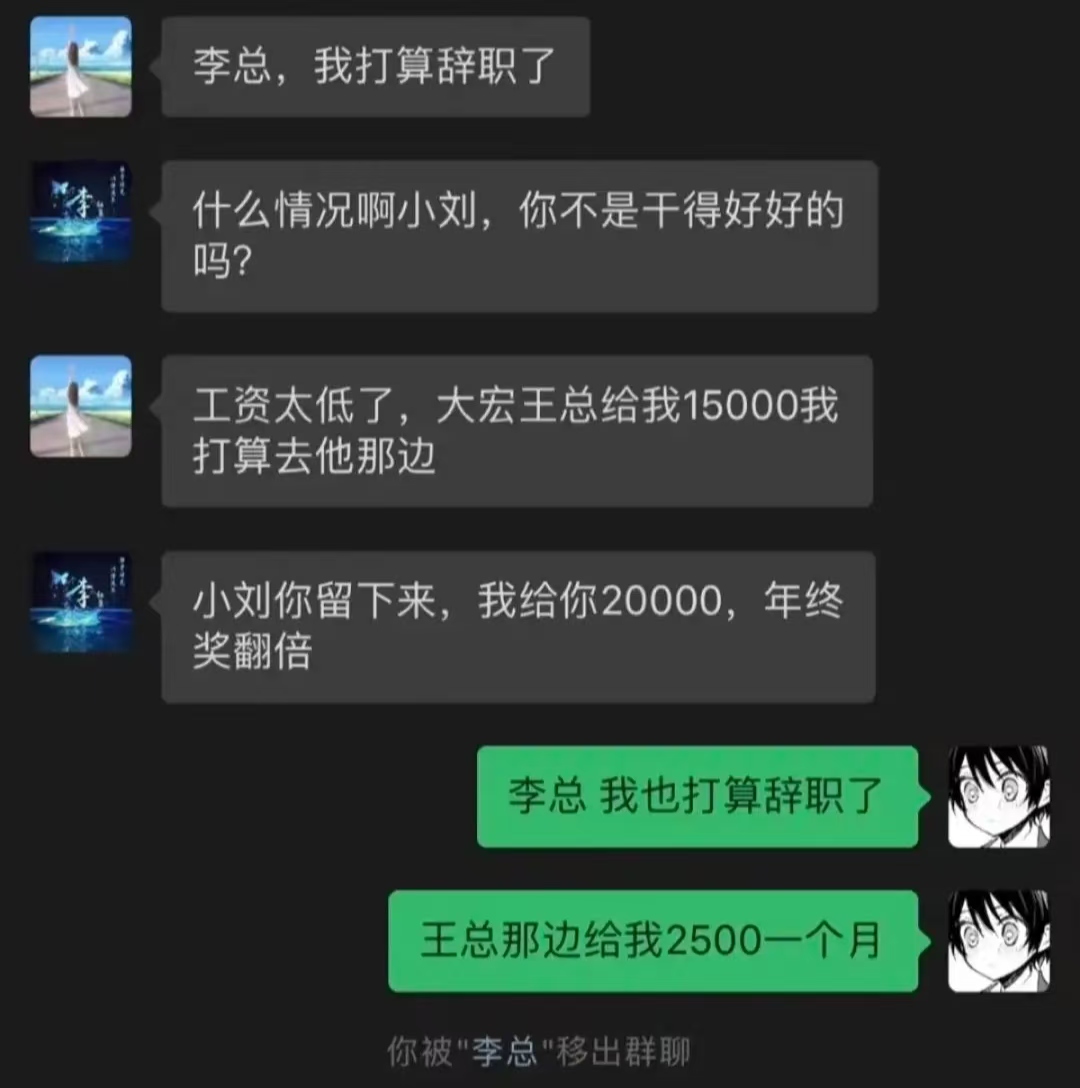Click the bubble mentioning 15000 salary offer

[x=516, y=432]
